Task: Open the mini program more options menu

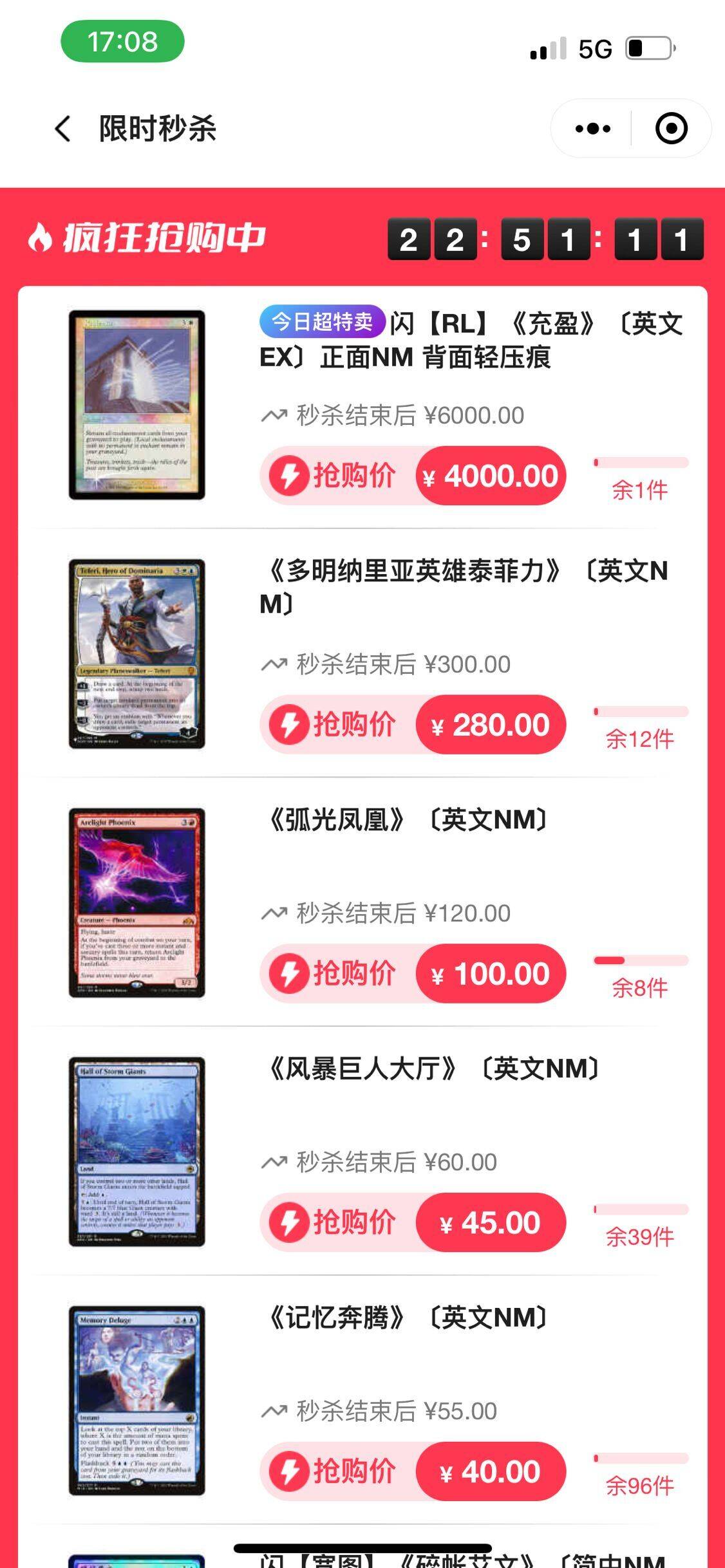Action: (x=592, y=129)
